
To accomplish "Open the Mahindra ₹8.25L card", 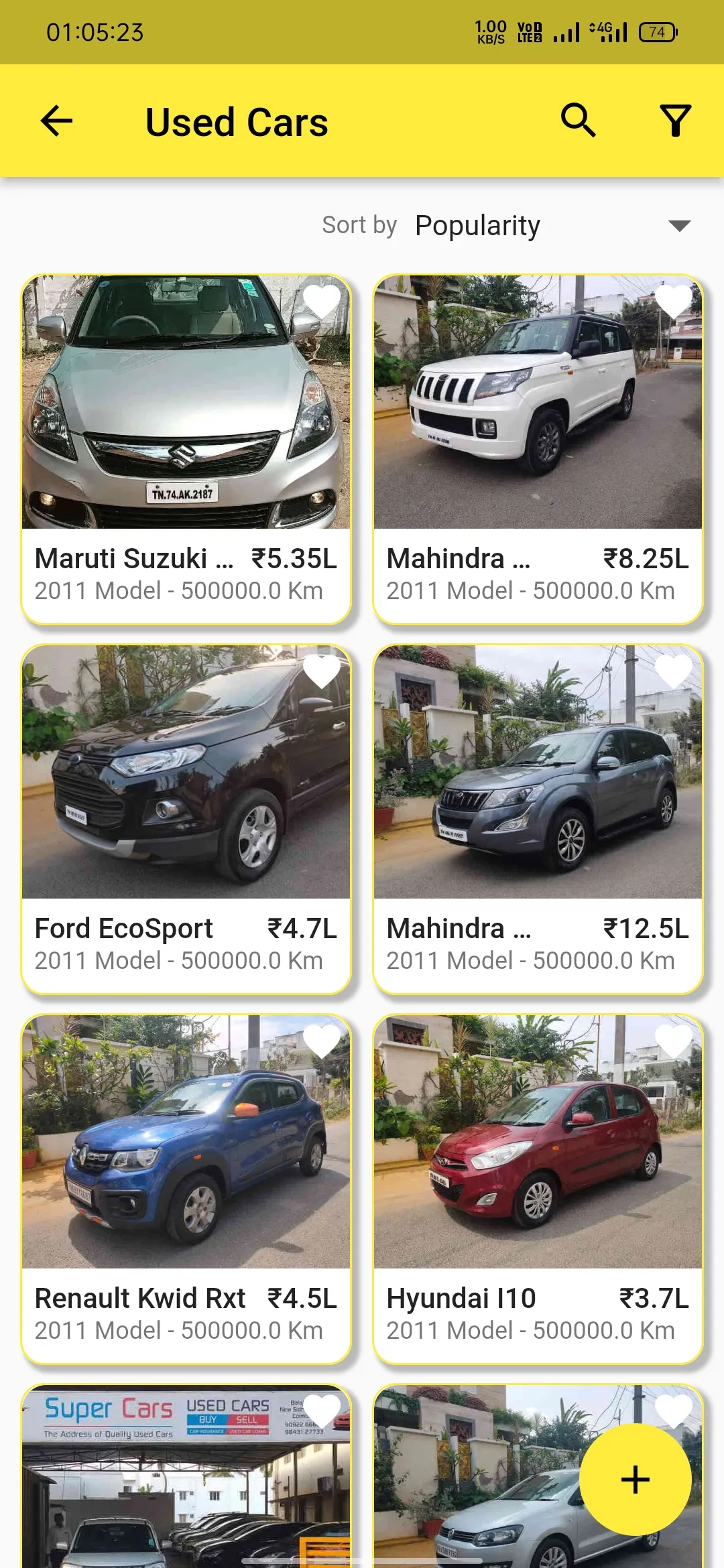I will (x=538, y=450).
